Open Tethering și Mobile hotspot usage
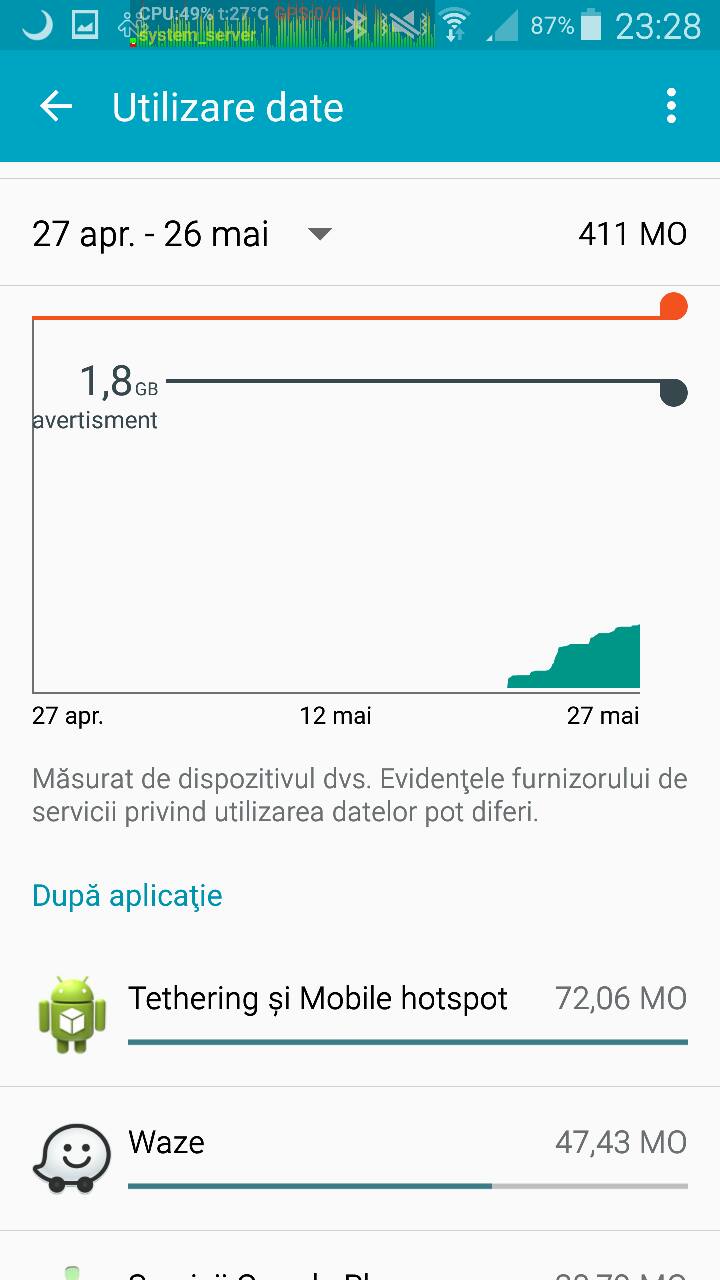The image size is (720, 1280). point(360,1015)
